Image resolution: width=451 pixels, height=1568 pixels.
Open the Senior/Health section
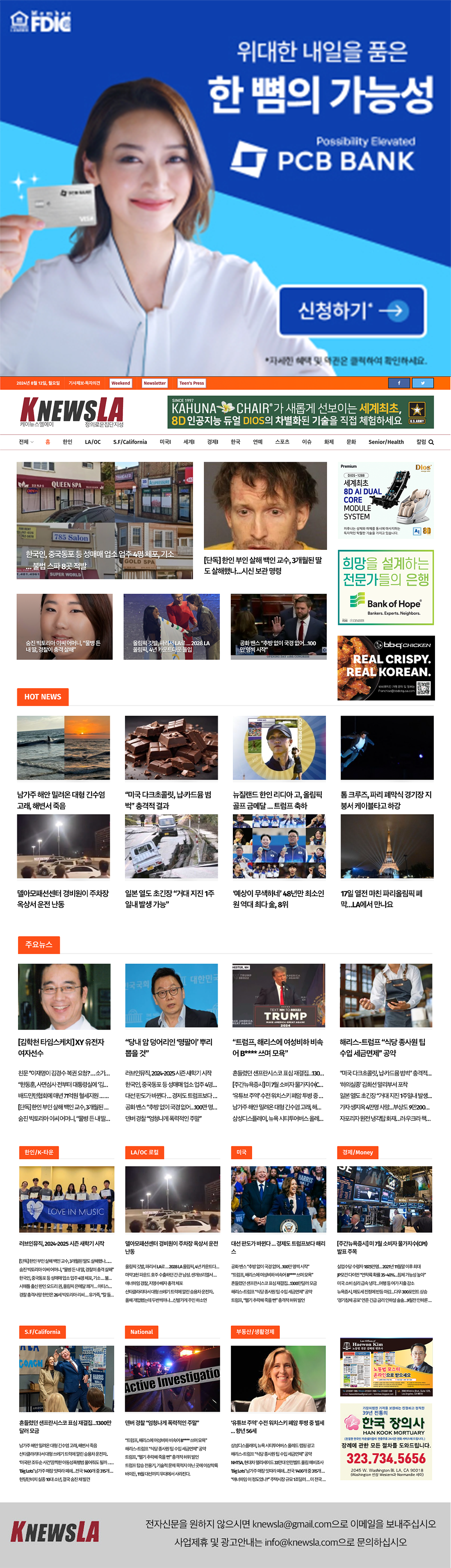pyautogui.click(x=386, y=442)
